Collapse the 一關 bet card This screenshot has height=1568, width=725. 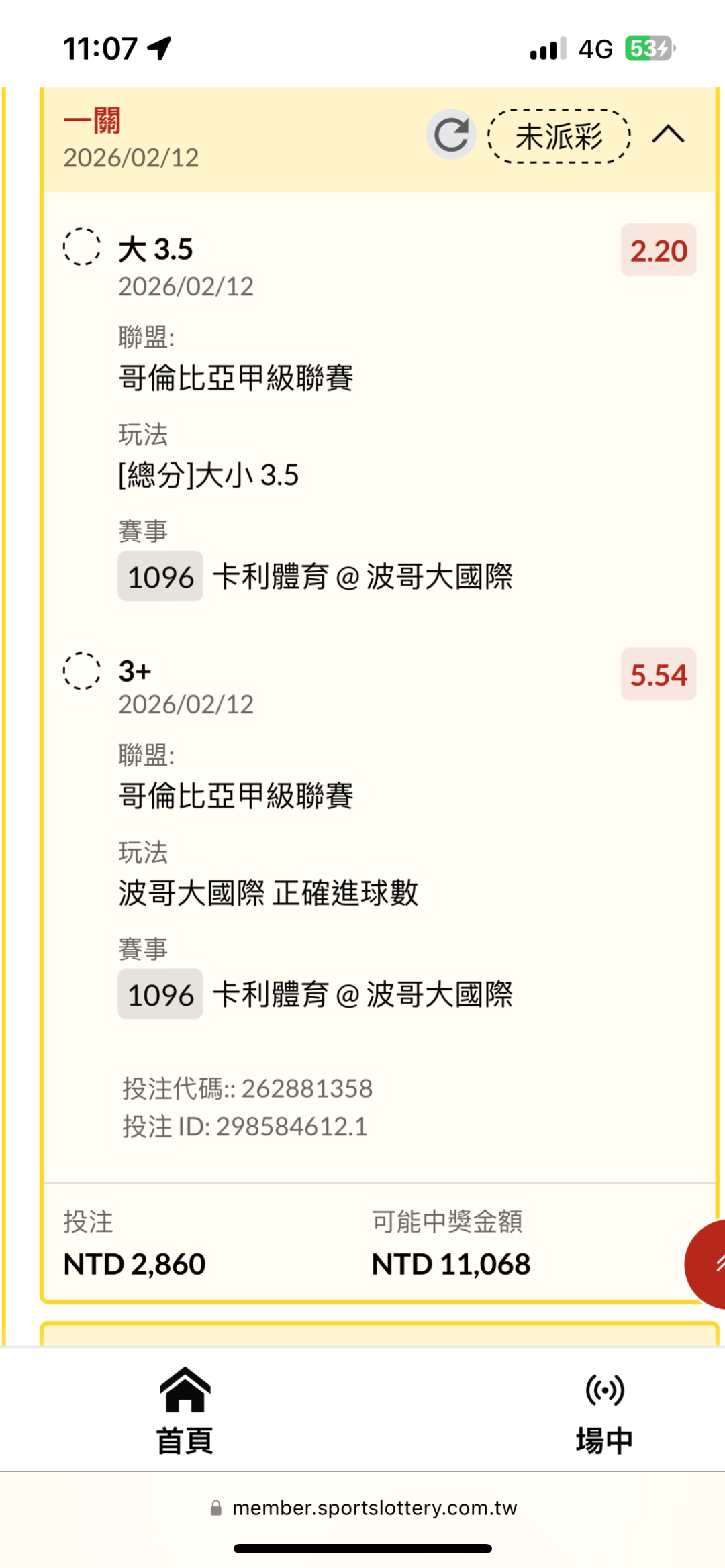pos(668,135)
